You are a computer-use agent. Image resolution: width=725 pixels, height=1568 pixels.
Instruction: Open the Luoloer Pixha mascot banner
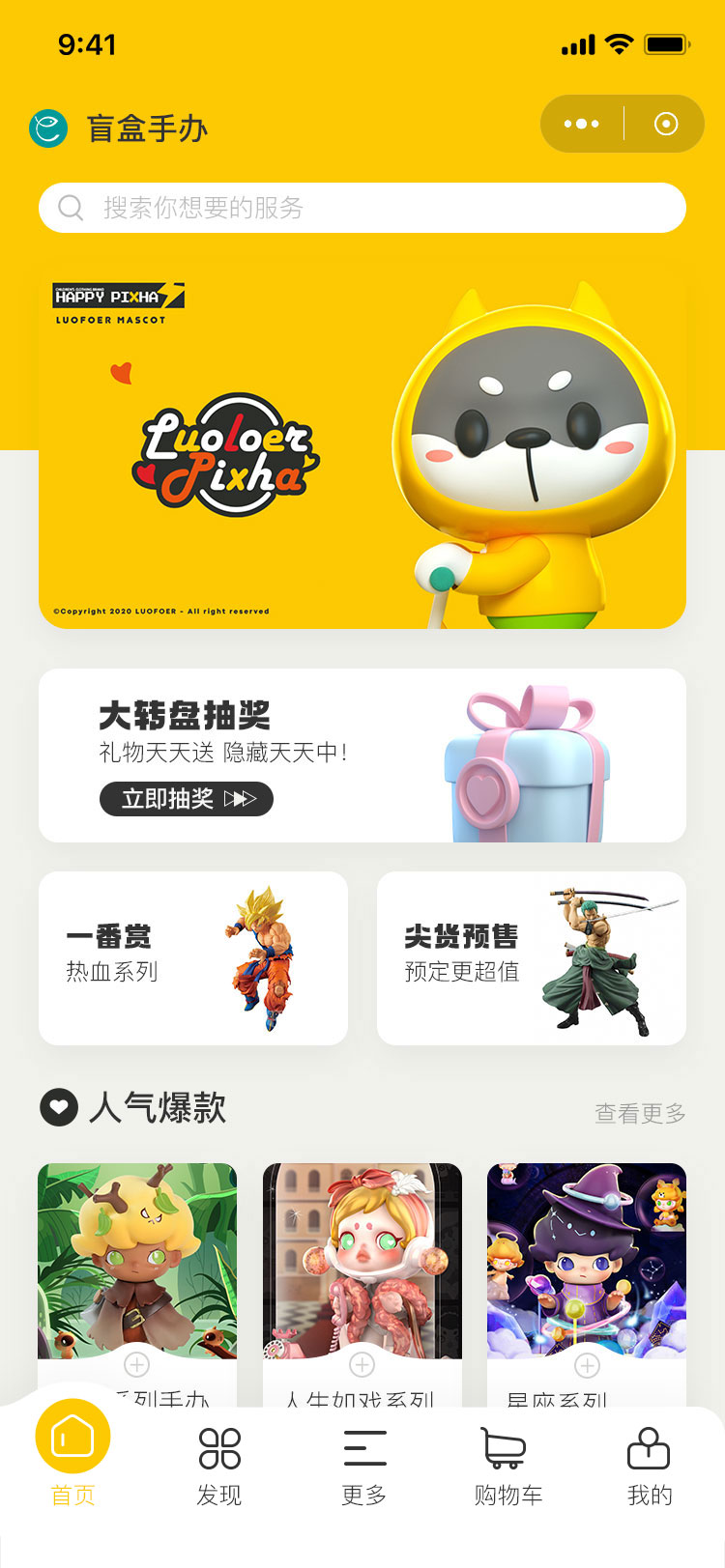362,447
